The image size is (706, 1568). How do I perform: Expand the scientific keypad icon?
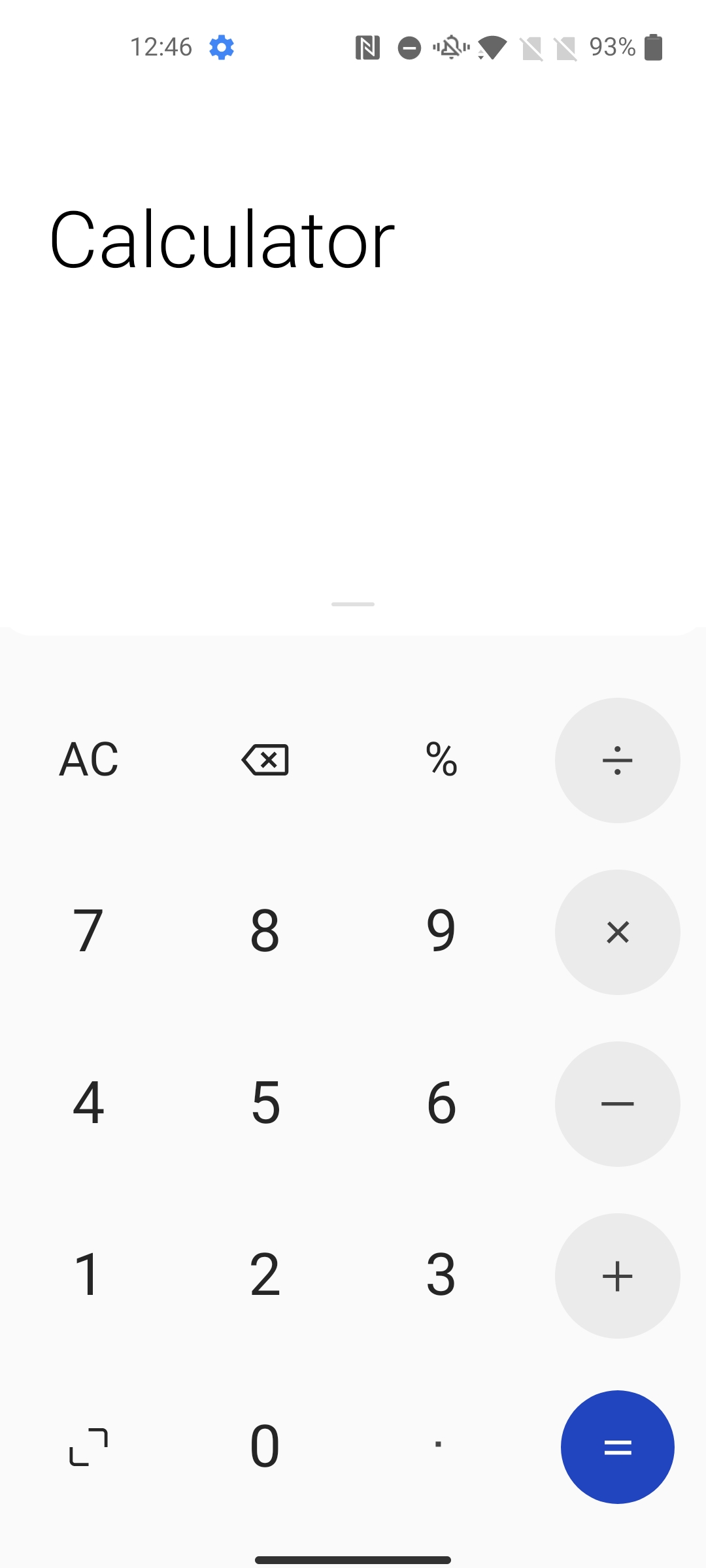click(88, 1447)
